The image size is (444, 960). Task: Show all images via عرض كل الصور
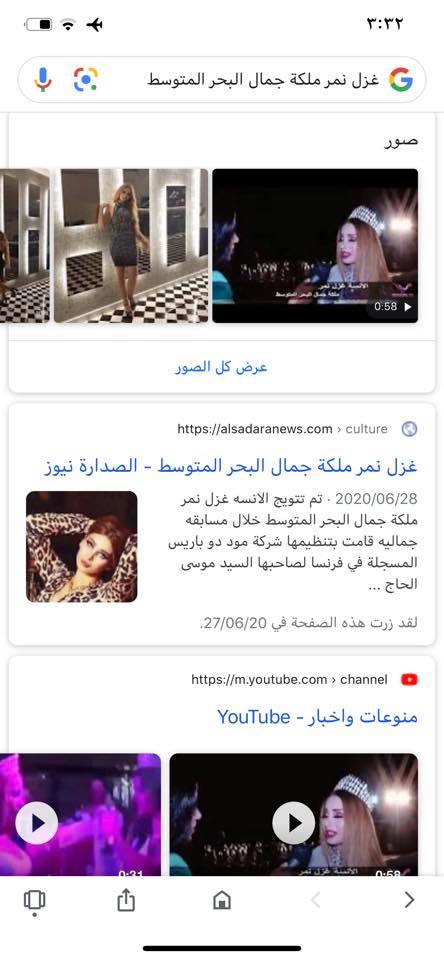pos(222,368)
